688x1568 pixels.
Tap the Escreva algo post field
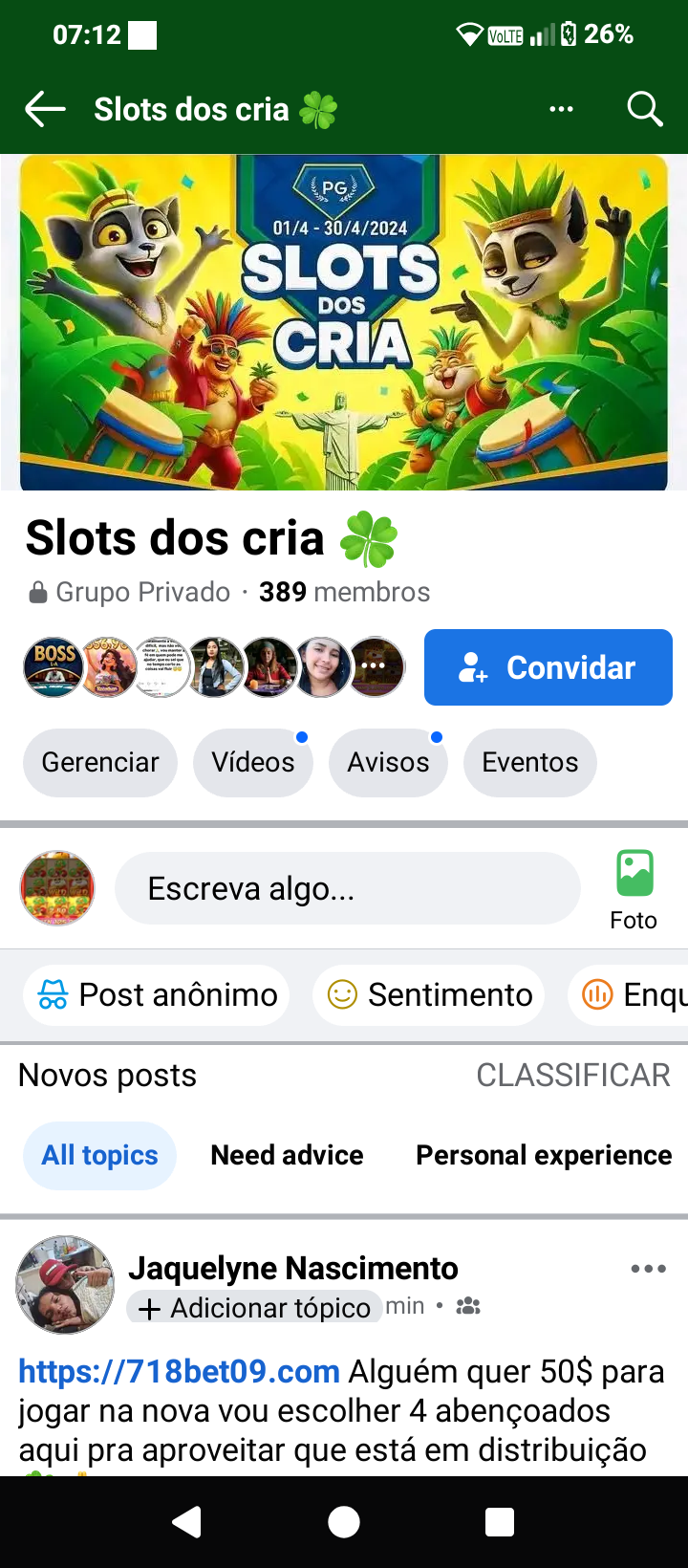point(347,889)
